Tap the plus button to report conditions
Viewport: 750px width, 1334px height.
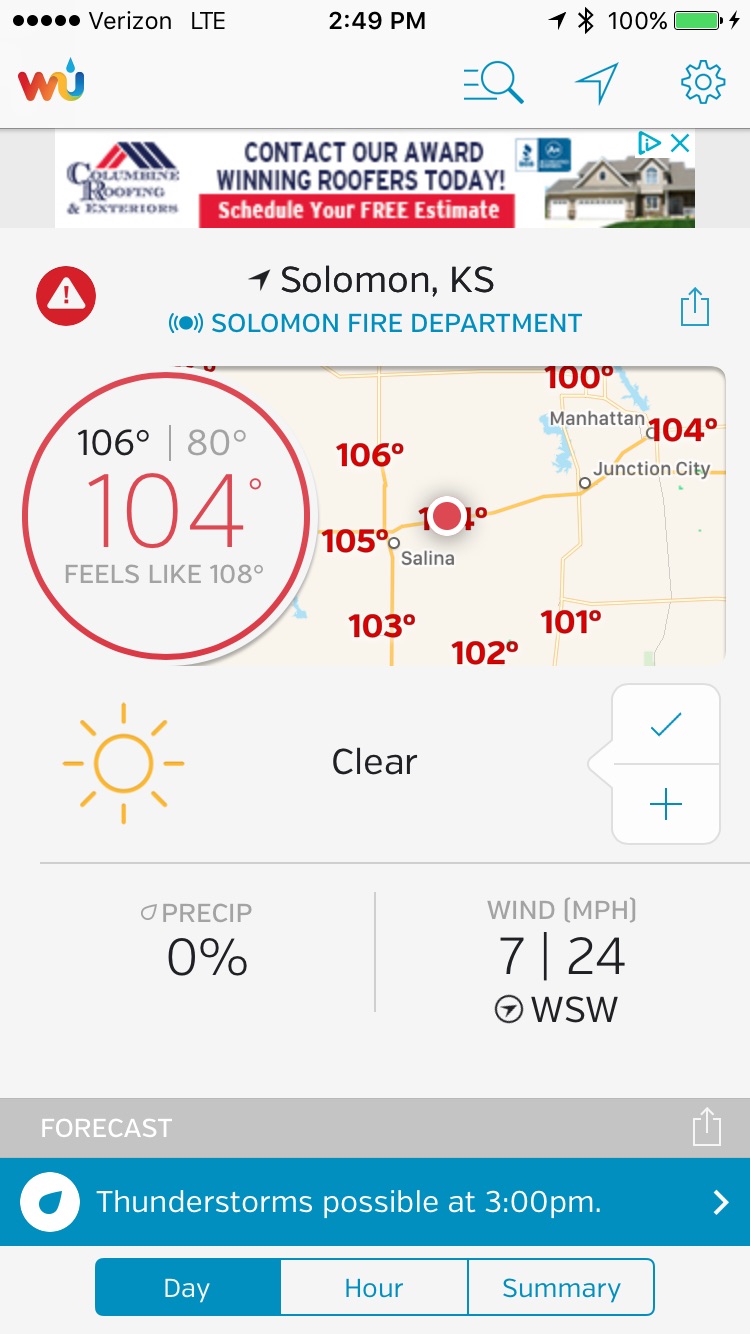[x=665, y=804]
